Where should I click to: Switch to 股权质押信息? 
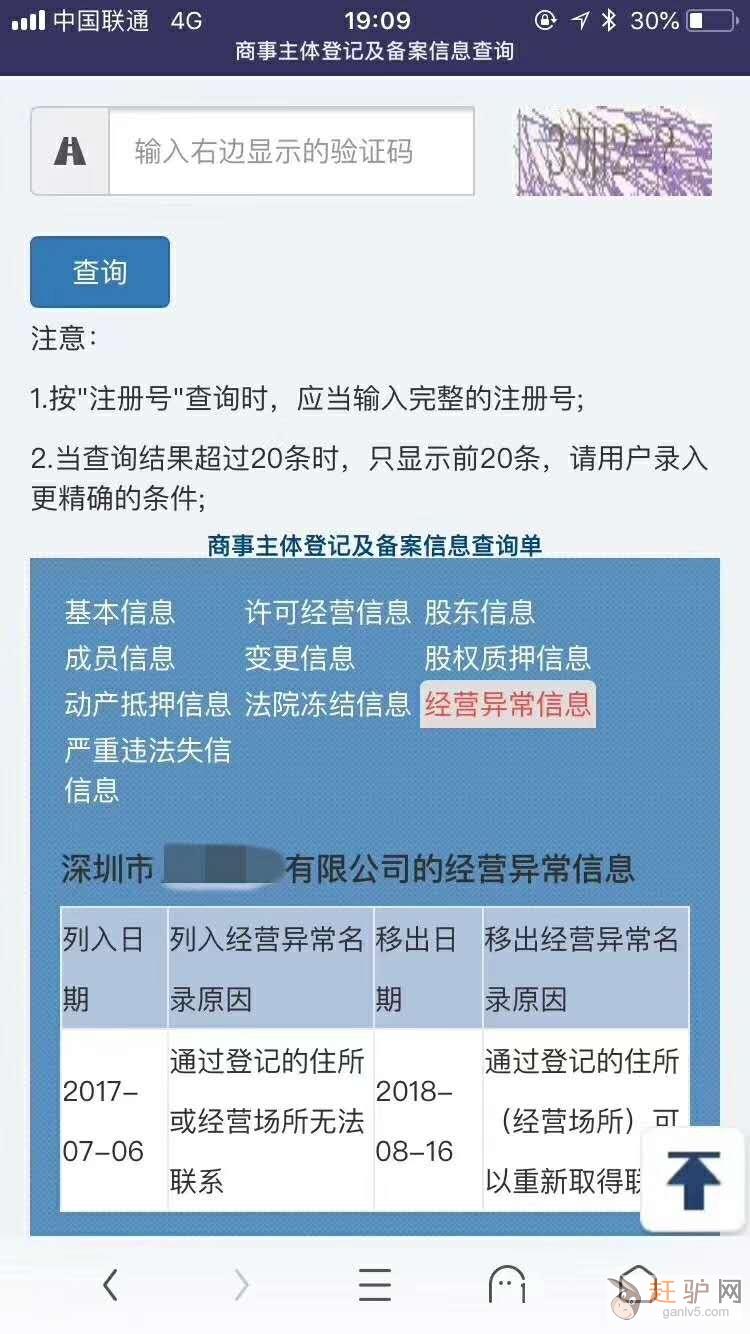(x=508, y=658)
